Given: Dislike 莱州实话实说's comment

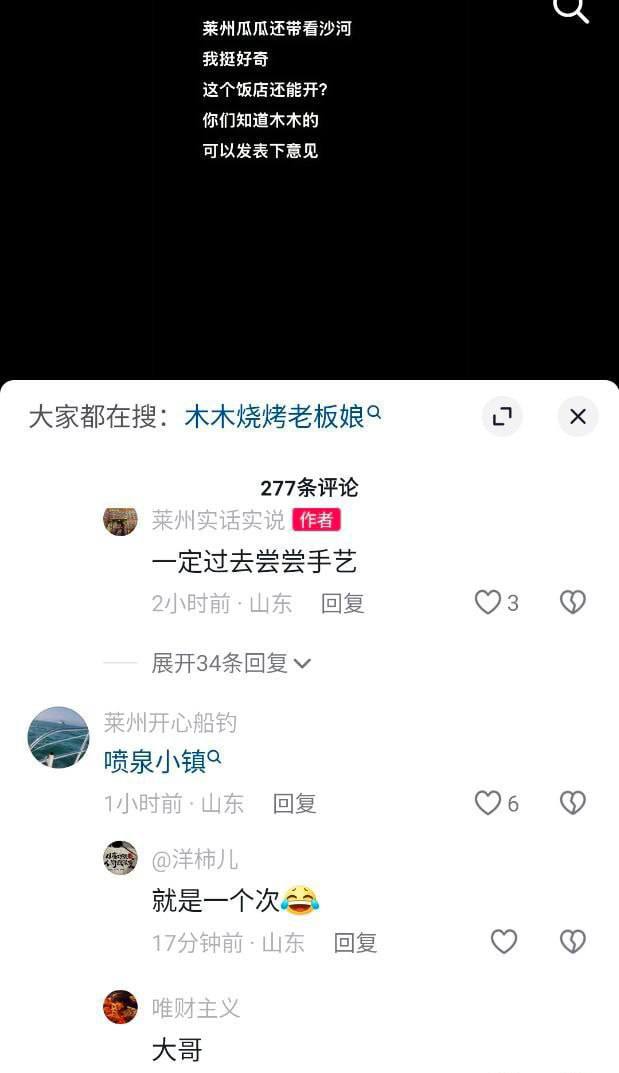Looking at the screenshot, I should click(572, 602).
